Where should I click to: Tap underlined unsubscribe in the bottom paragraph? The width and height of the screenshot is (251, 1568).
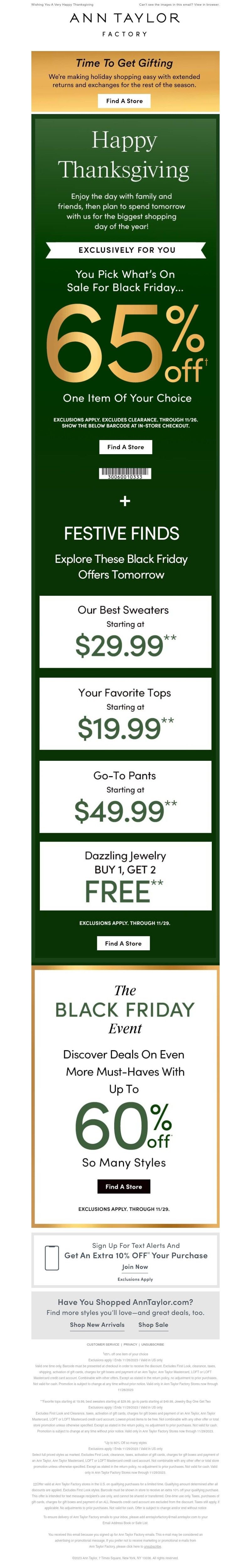[153, 1546]
